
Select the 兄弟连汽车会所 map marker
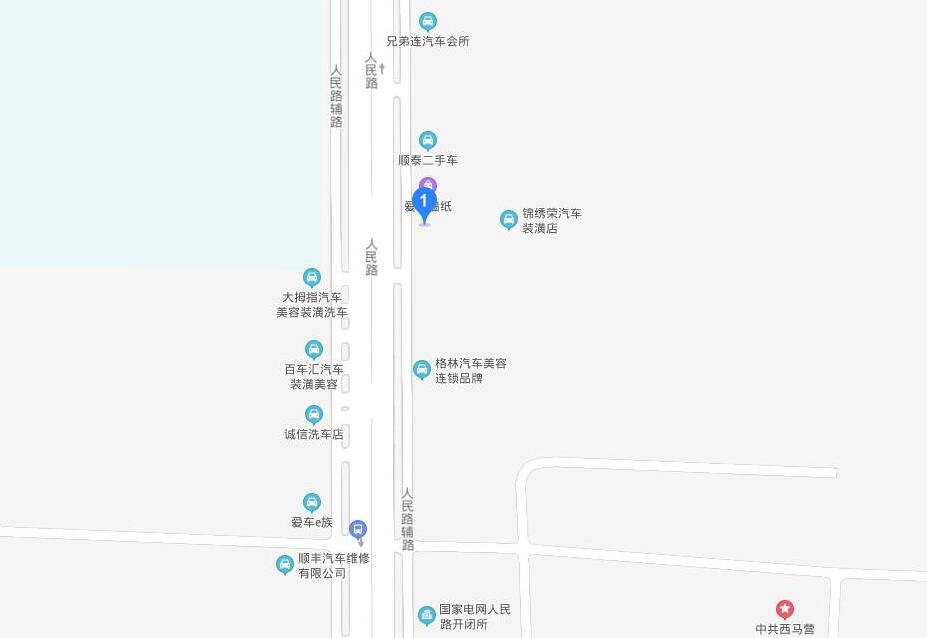click(428, 21)
